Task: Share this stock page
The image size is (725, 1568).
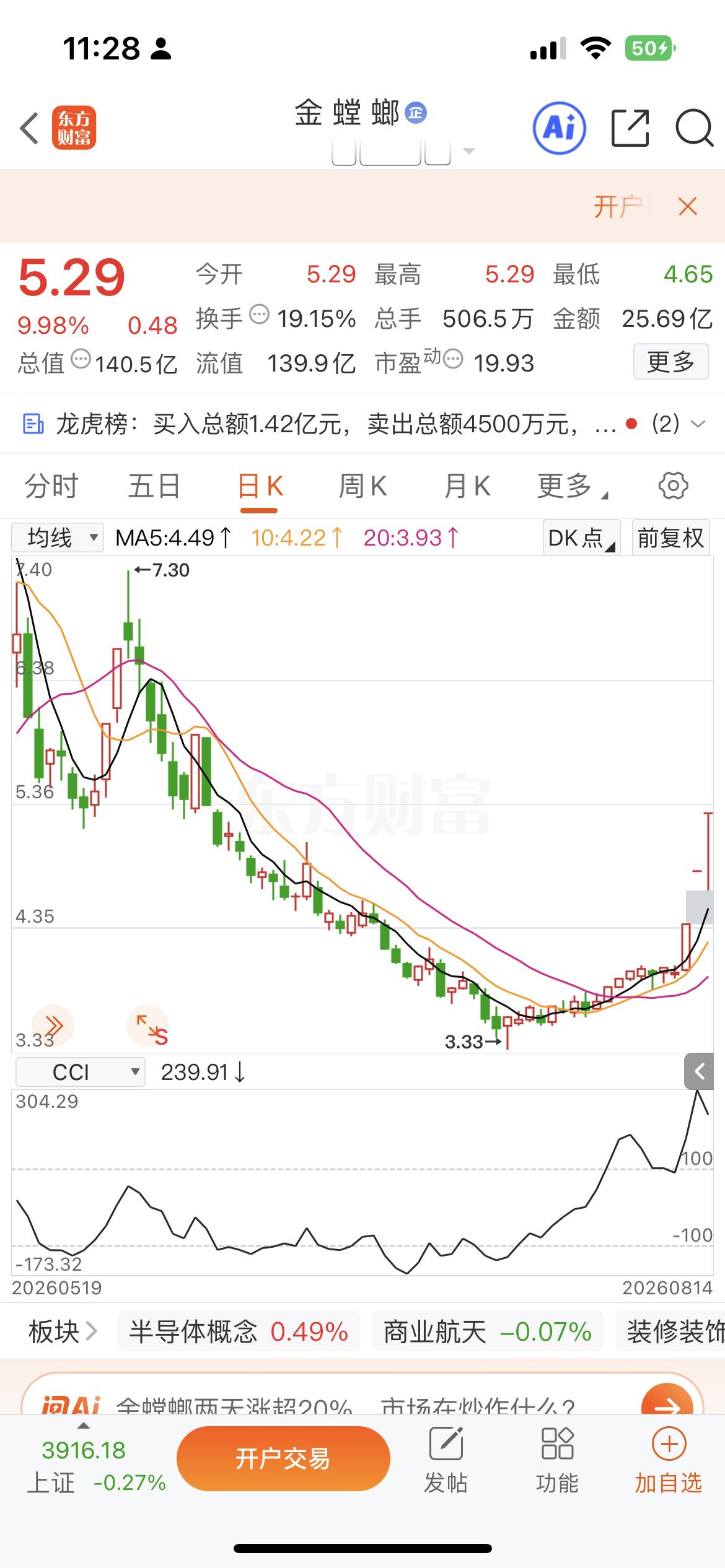Action: [x=630, y=128]
